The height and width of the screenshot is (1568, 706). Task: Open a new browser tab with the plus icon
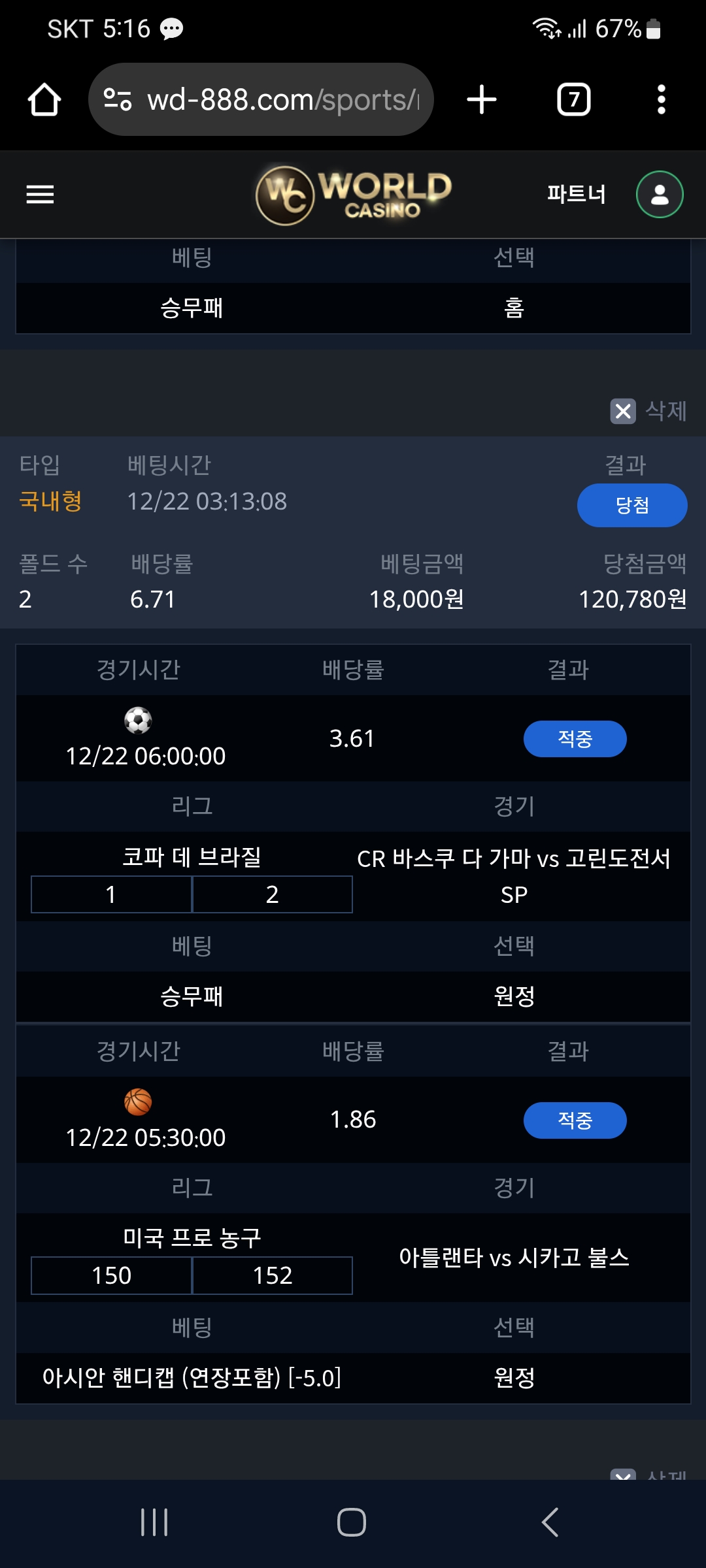pyautogui.click(x=481, y=99)
